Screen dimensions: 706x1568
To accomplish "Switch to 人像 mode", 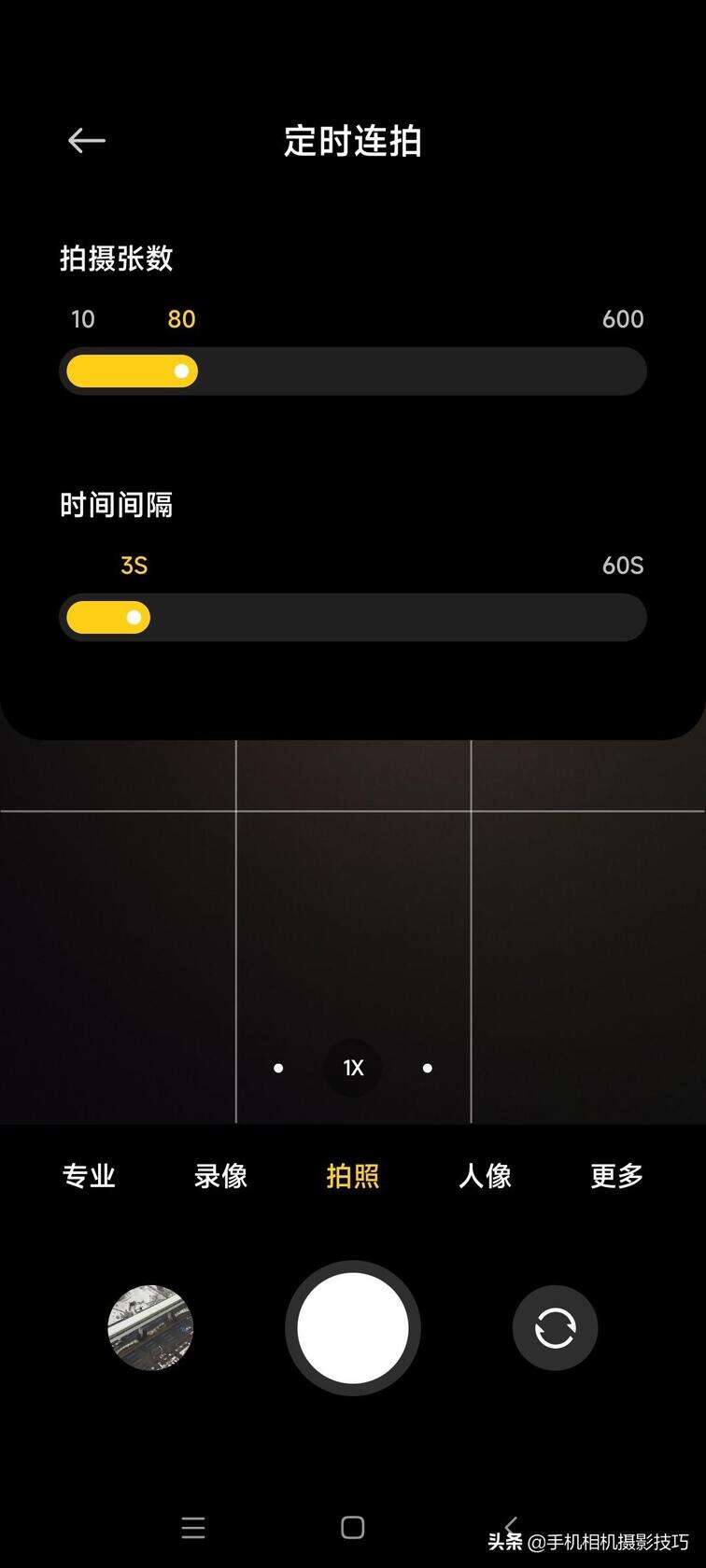I will click(x=485, y=1176).
